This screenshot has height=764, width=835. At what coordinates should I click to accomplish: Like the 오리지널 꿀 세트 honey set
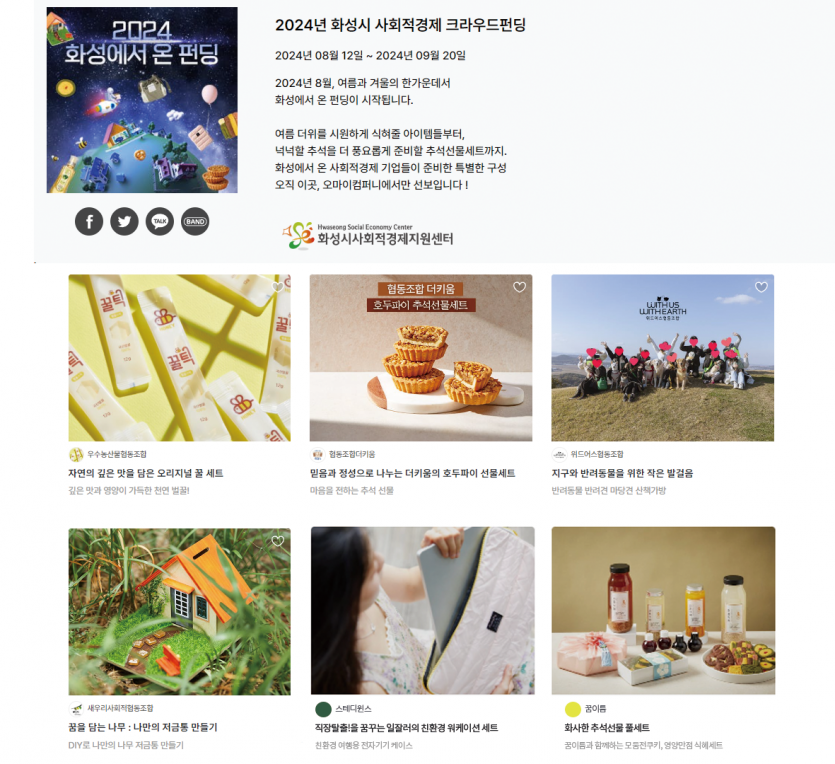(278, 287)
